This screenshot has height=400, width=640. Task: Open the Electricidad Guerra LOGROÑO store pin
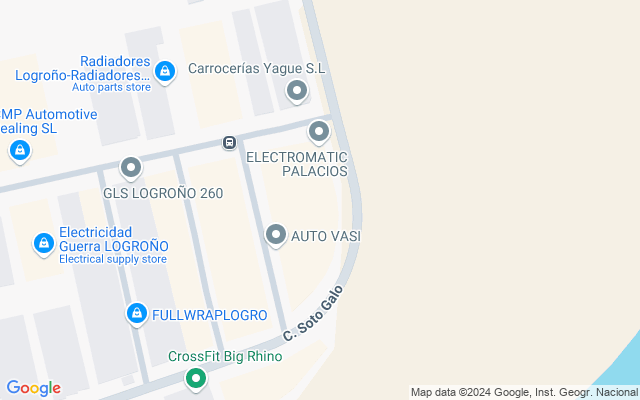(x=43, y=243)
